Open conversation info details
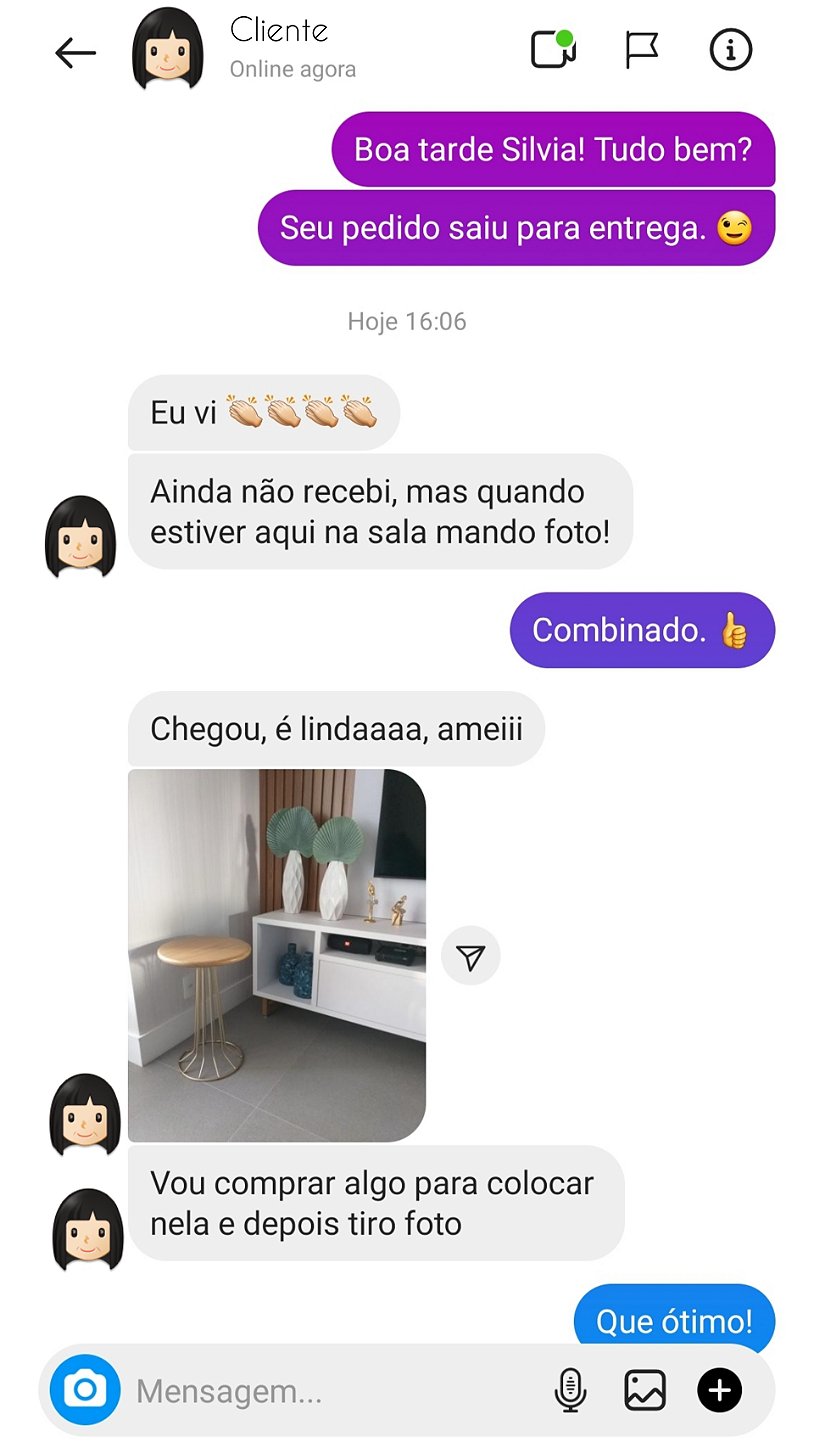Screen dimensions: 814x1448 click(x=730, y=49)
